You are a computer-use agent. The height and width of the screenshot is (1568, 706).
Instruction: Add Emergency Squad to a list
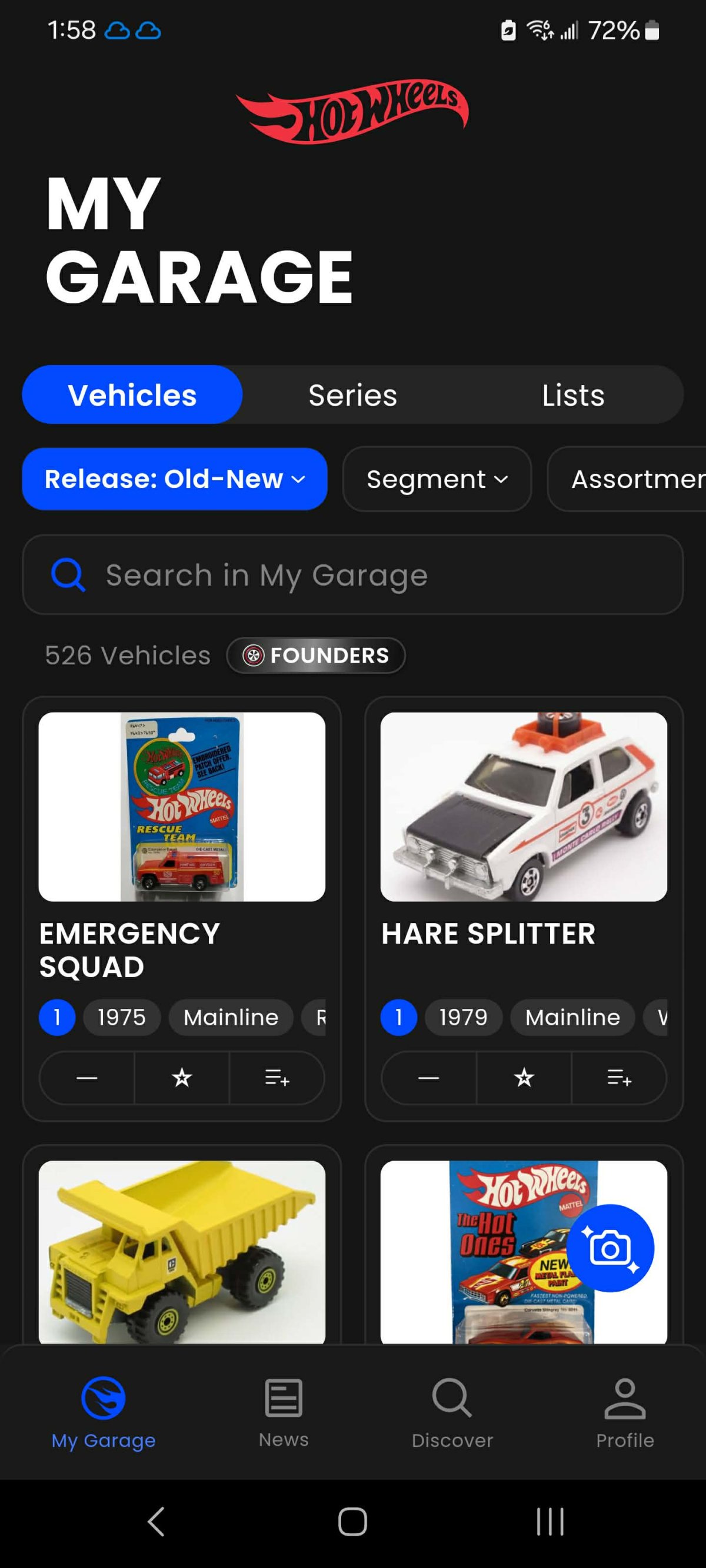(277, 1078)
